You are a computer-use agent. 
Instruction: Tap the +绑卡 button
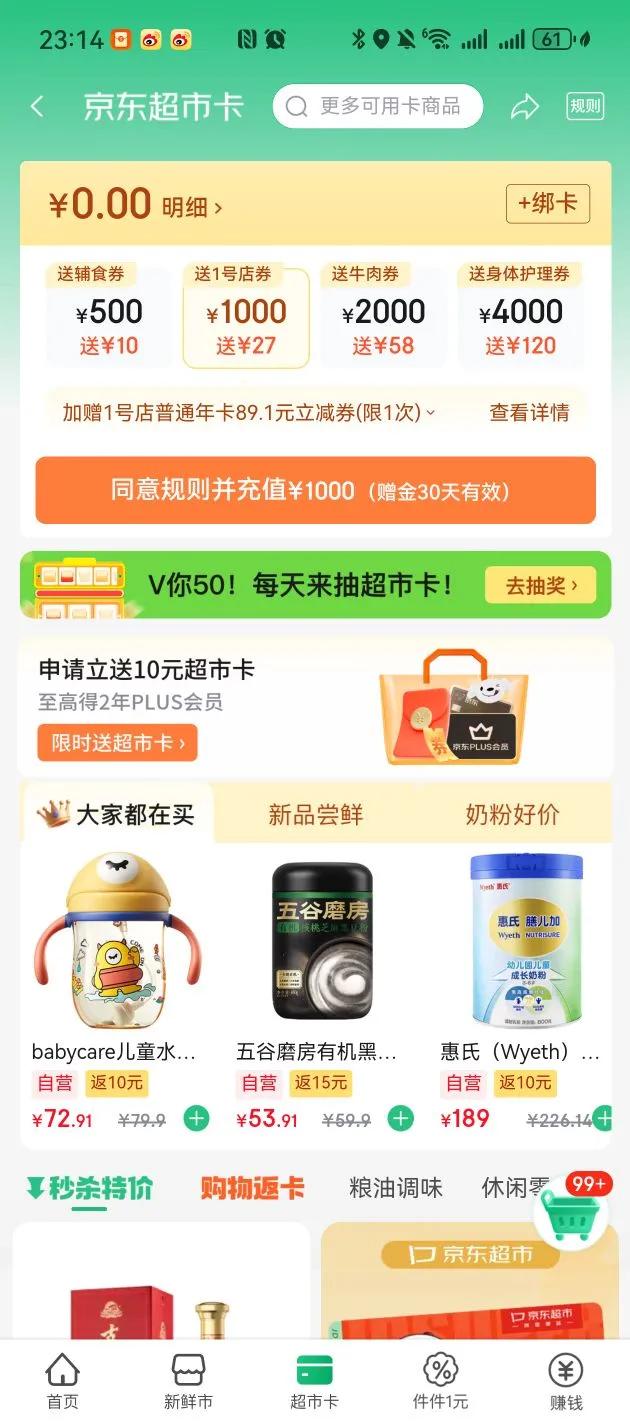click(547, 204)
